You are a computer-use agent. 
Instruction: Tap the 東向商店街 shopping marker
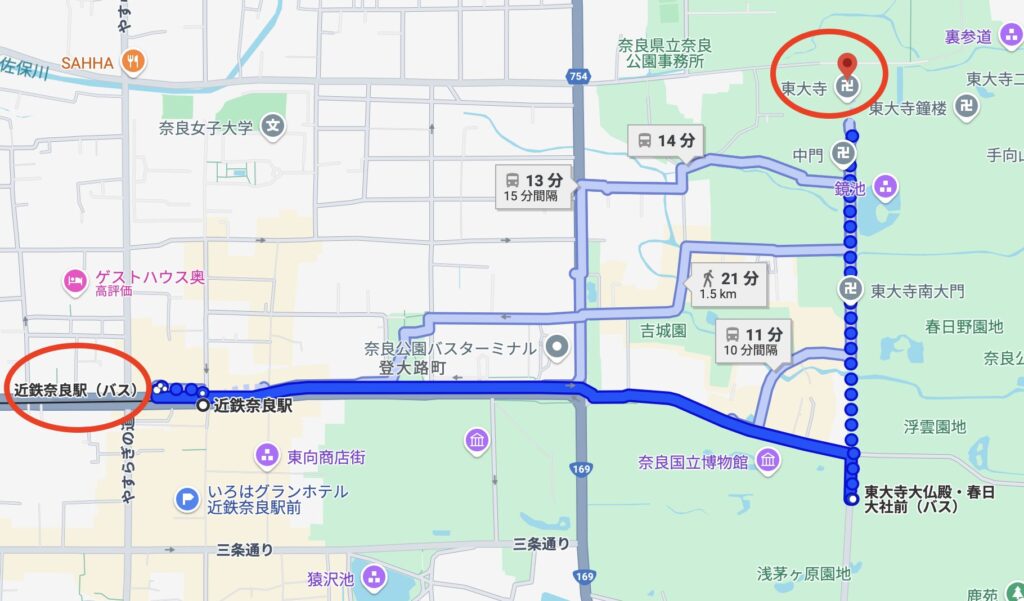[x=267, y=457]
